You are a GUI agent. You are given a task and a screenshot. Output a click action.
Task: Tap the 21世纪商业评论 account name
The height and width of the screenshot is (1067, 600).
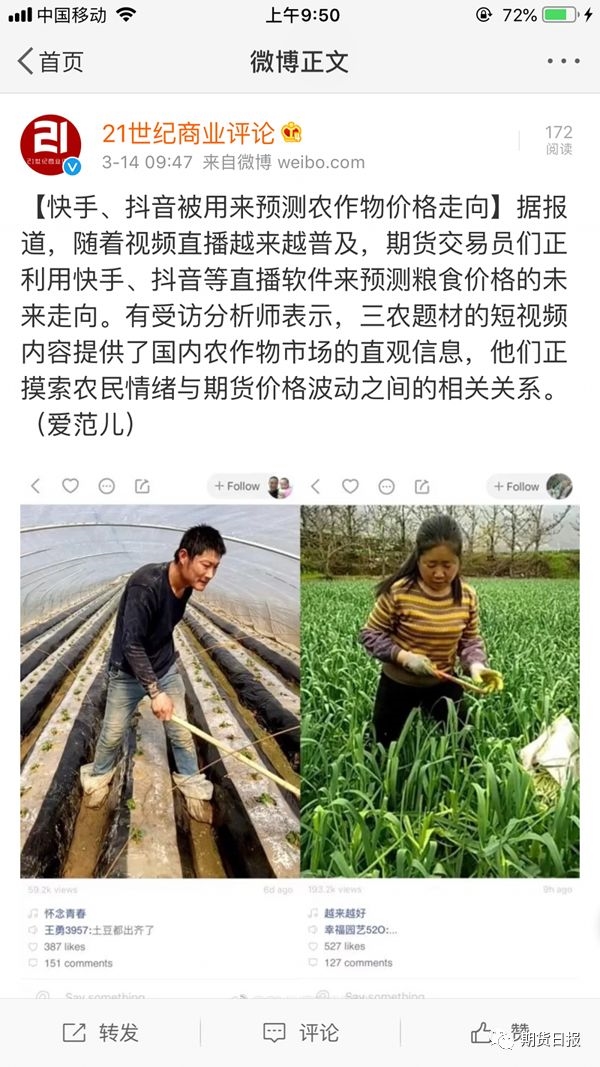click(x=188, y=133)
